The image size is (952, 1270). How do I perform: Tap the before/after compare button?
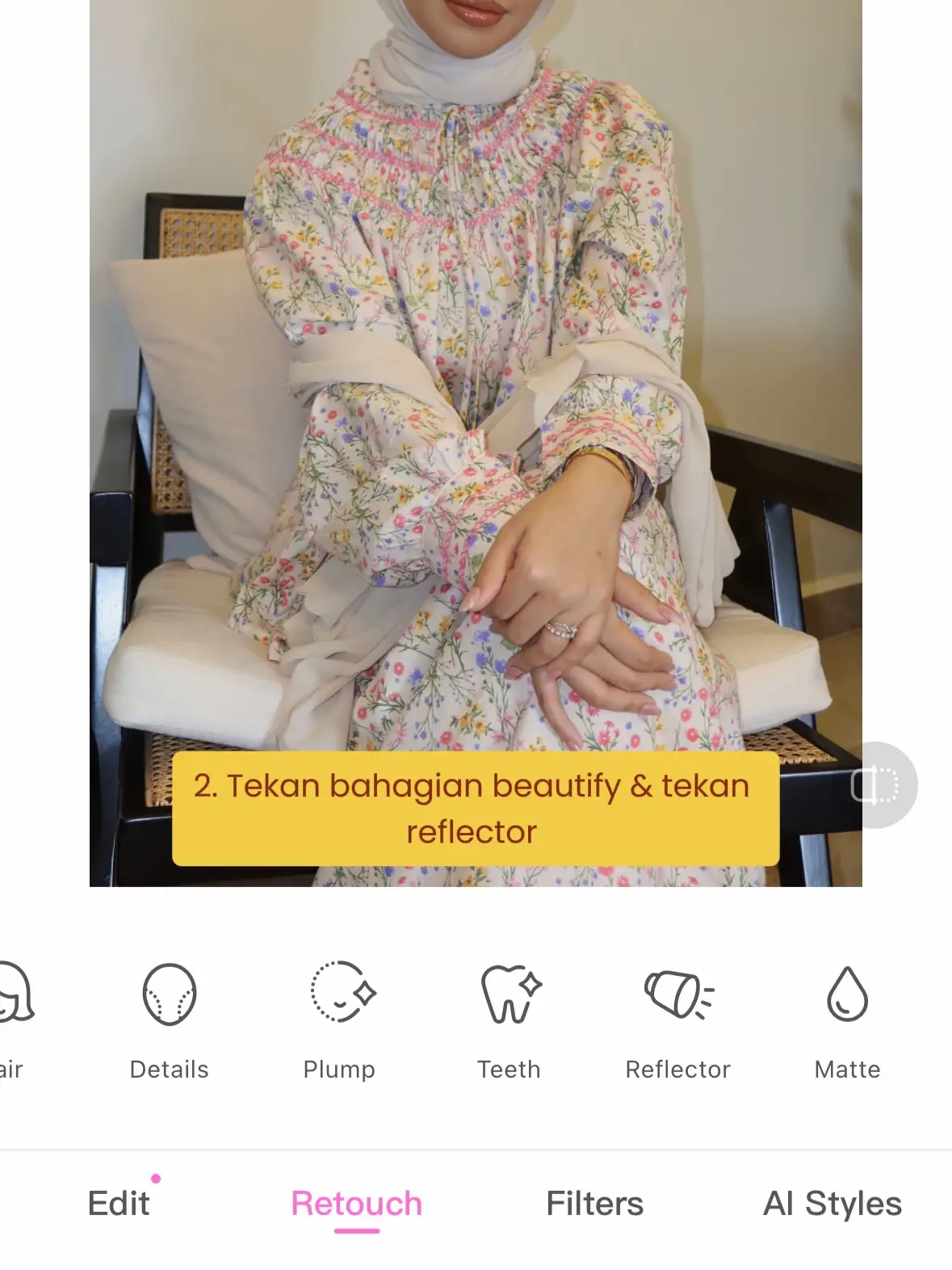point(875,784)
